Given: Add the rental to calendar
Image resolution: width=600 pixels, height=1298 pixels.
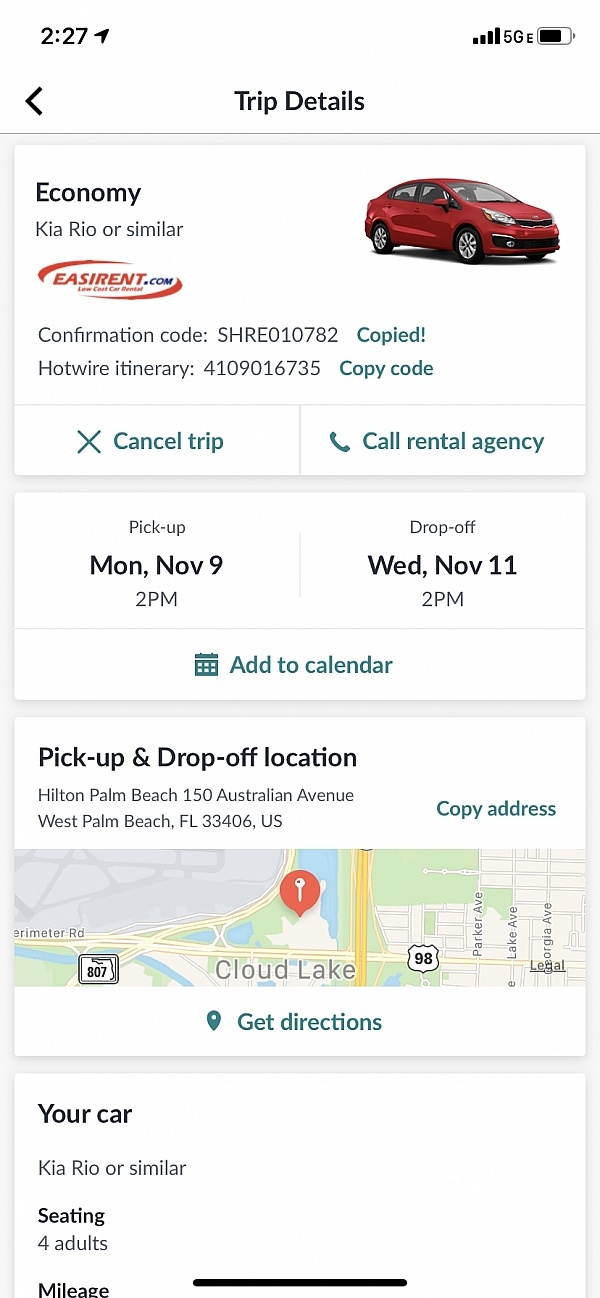Looking at the screenshot, I should click(x=294, y=665).
